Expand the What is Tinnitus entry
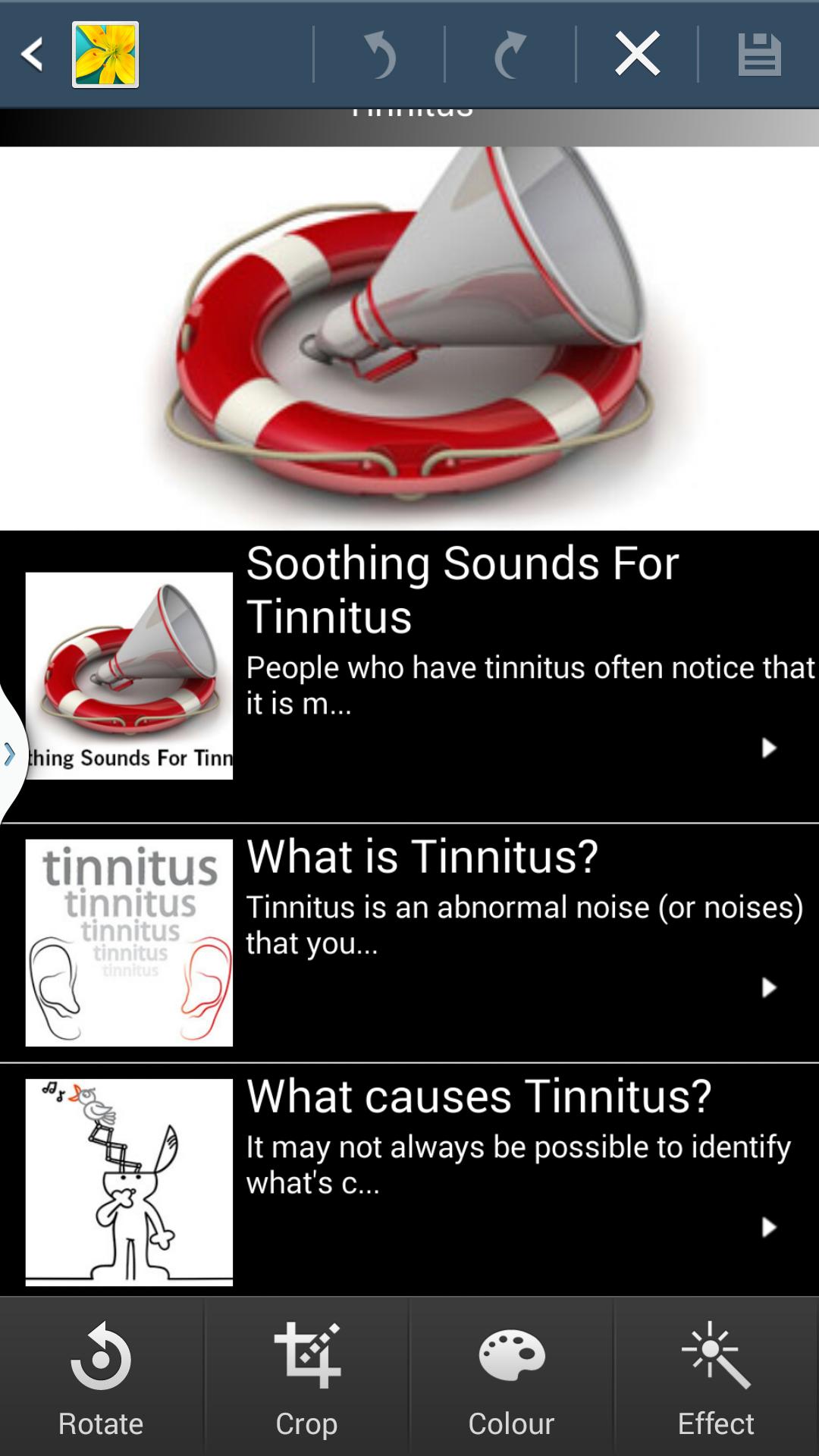This screenshot has height=1456, width=819. point(768,987)
